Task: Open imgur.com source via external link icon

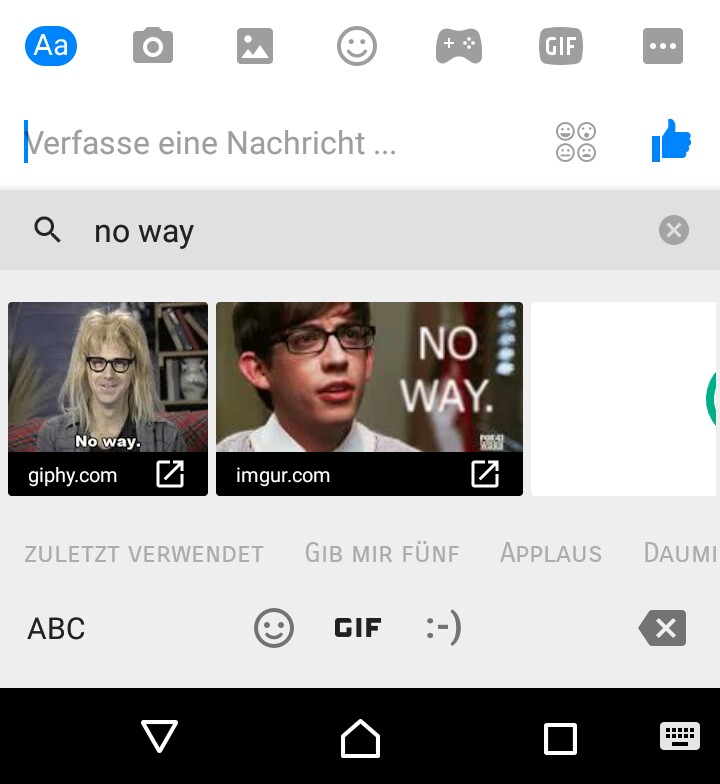Action: (485, 475)
